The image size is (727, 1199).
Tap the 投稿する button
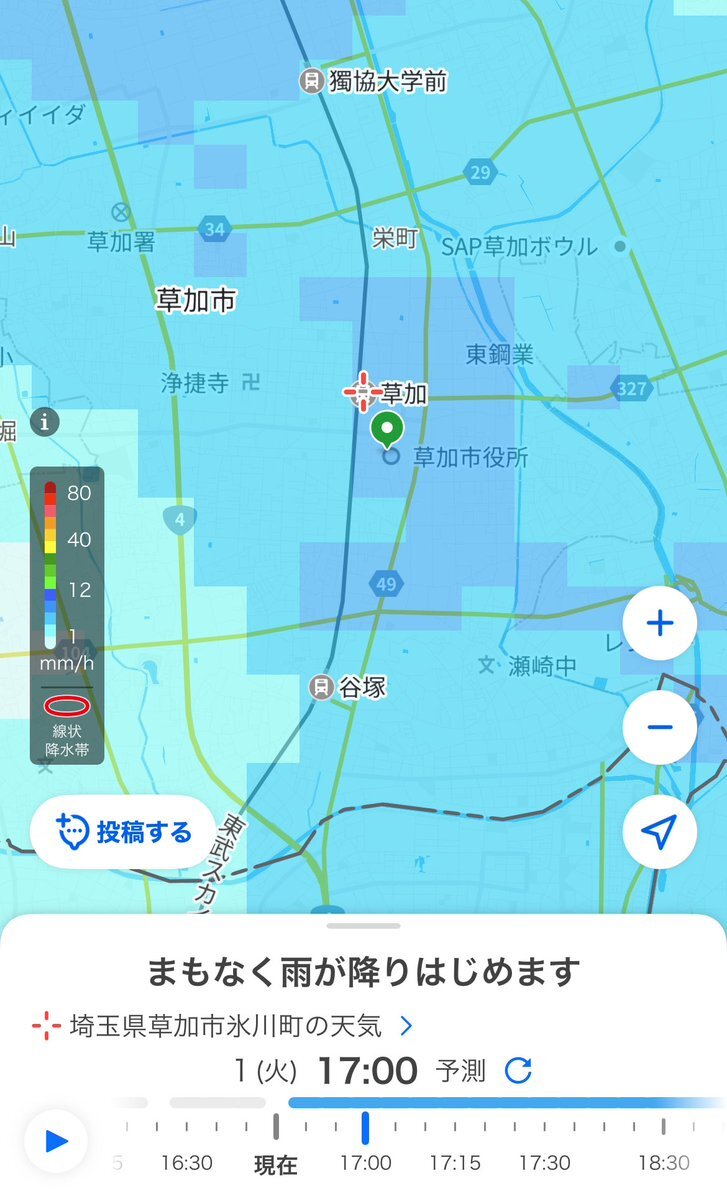click(123, 832)
